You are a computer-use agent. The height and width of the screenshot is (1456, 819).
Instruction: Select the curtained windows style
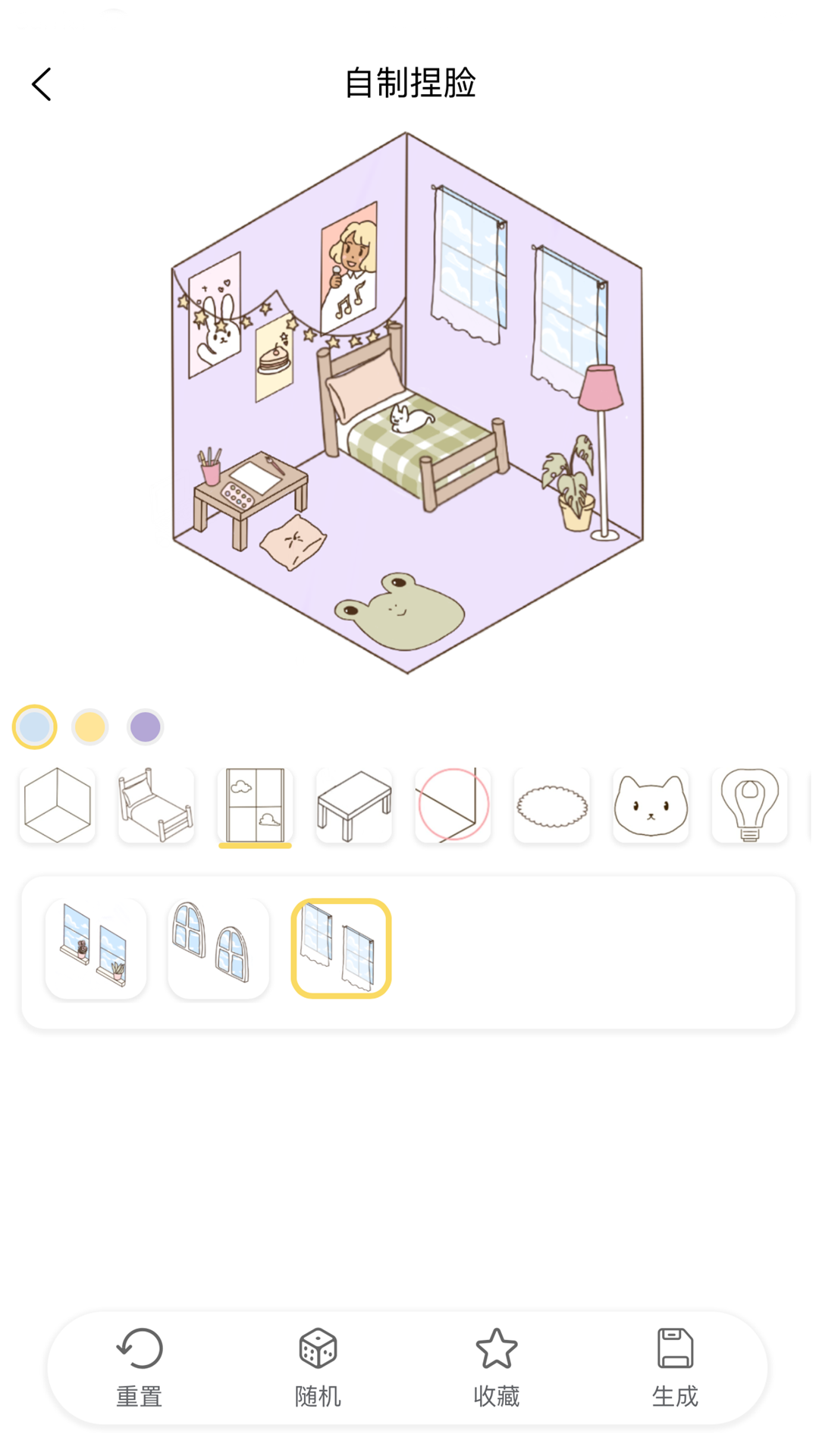point(341,948)
